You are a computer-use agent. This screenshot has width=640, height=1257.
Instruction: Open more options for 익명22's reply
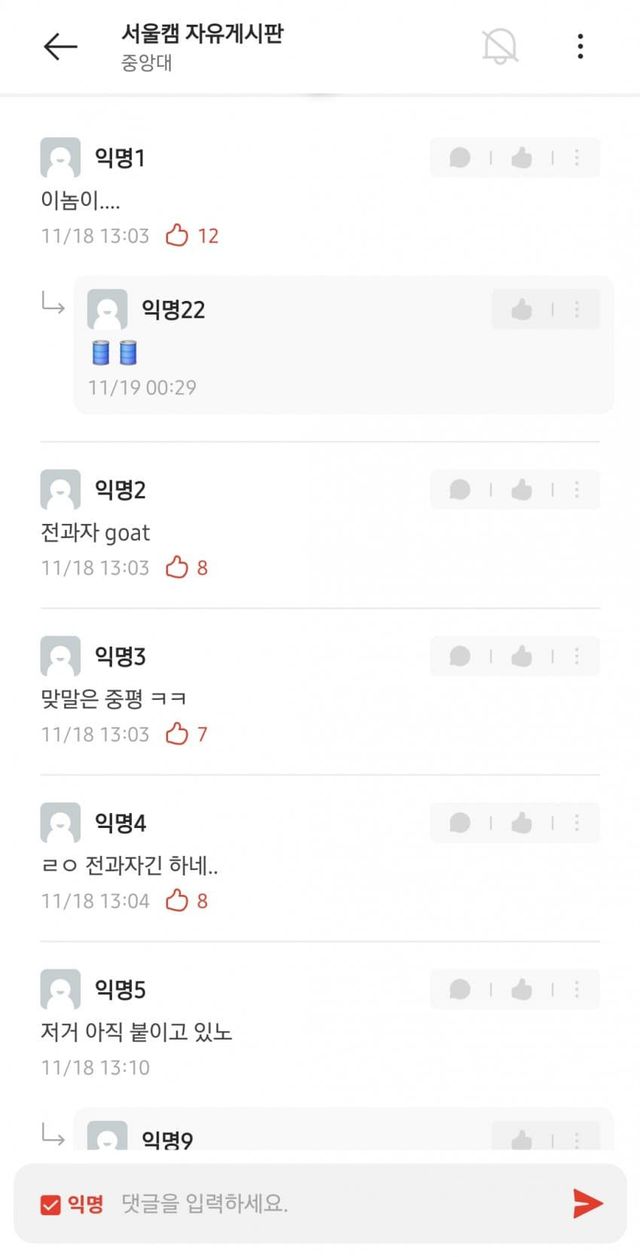(x=577, y=310)
